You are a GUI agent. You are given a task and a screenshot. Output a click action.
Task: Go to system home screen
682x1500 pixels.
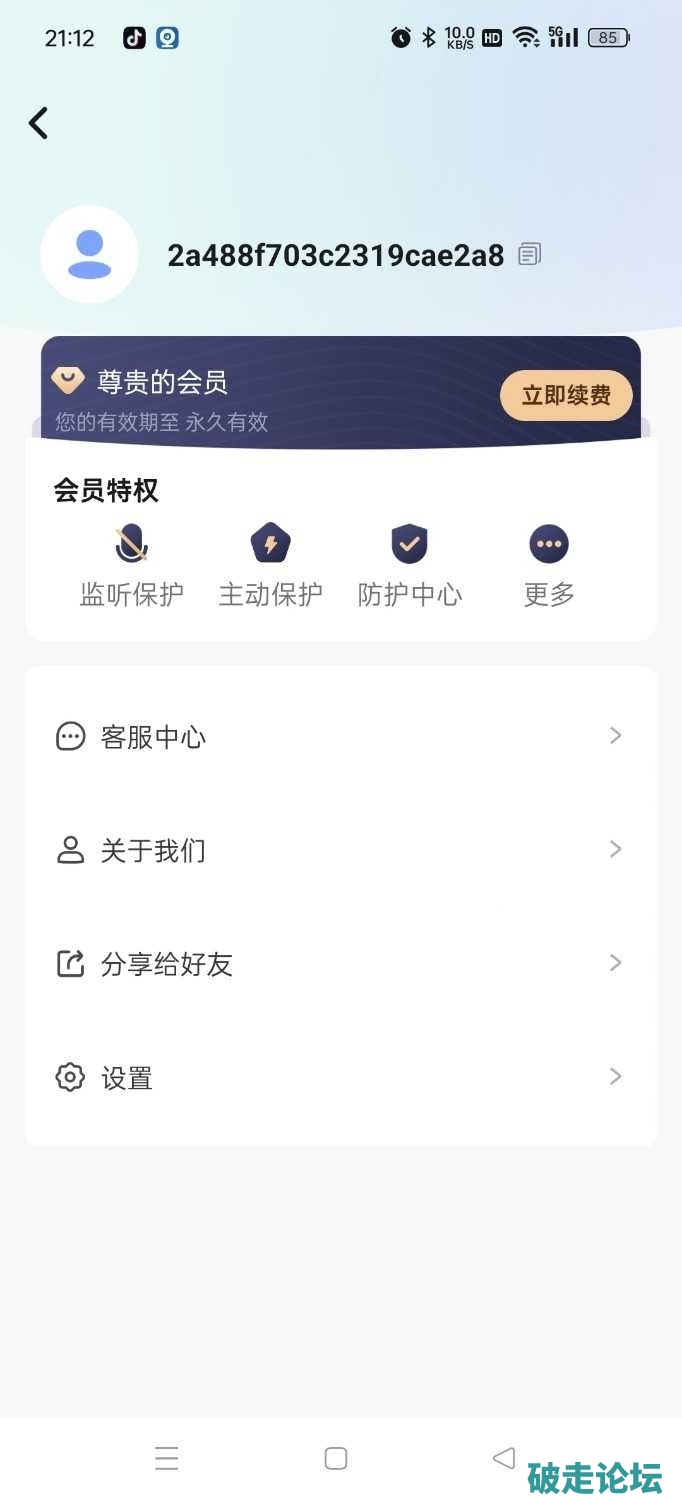pos(336,1458)
